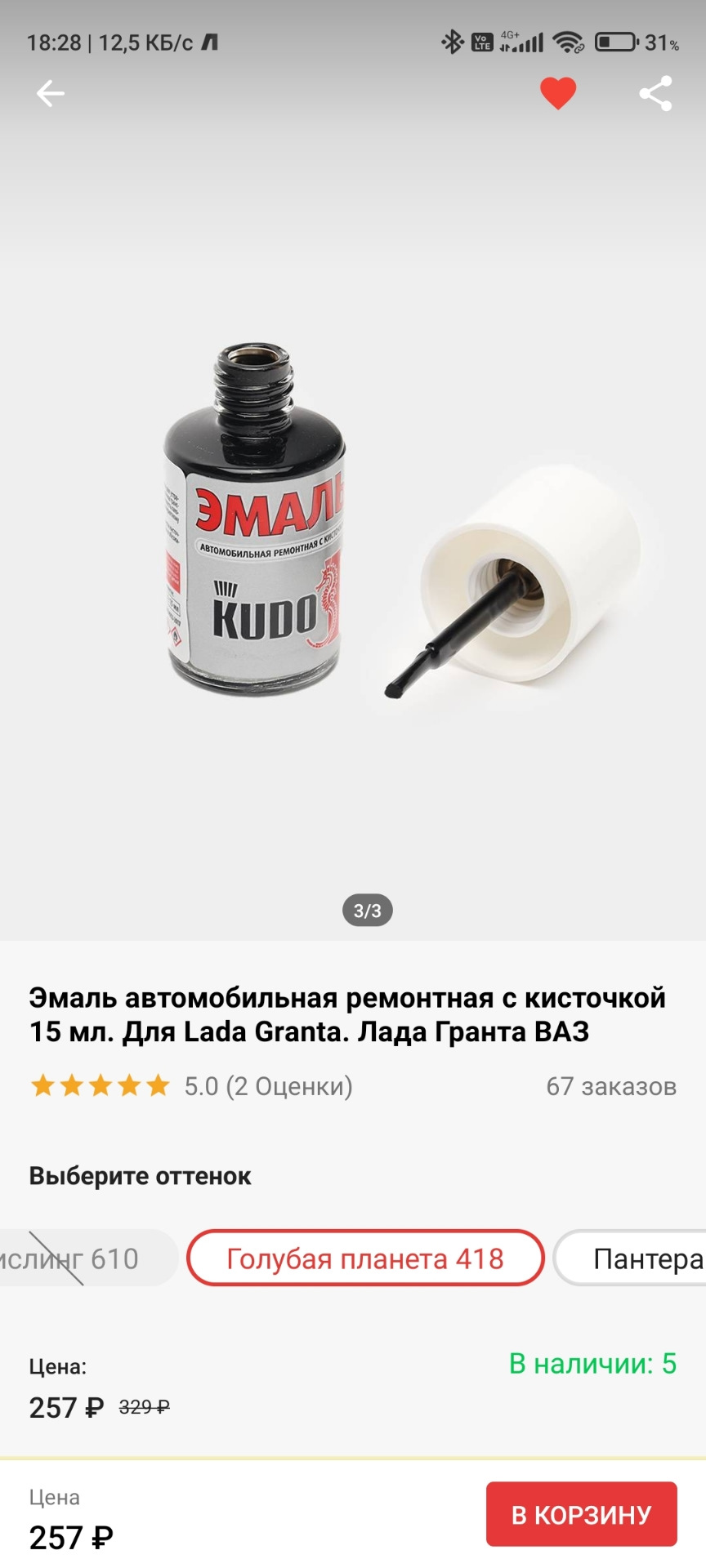Choose the Пантера shade chip

637,1258
